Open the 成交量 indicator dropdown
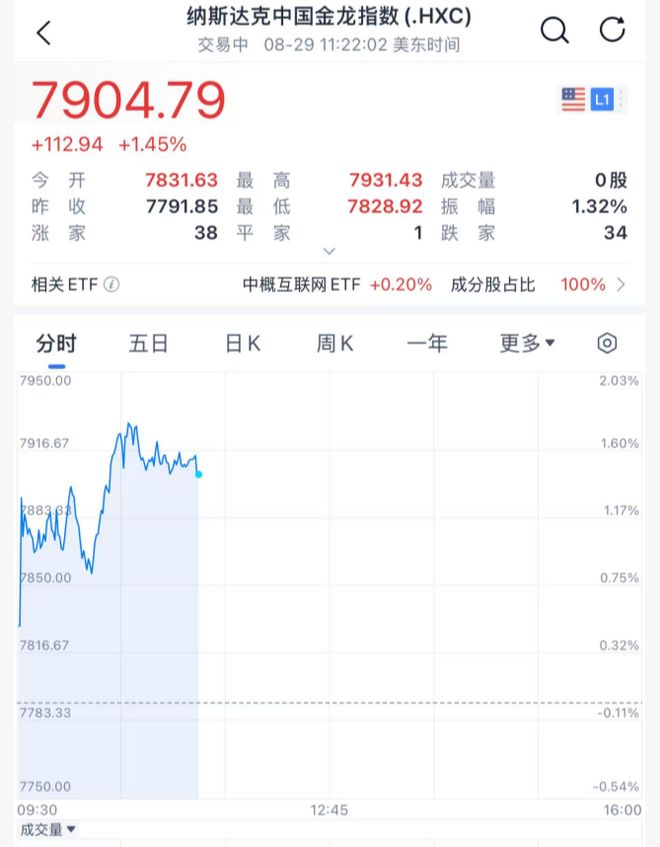660x847 pixels. [x=48, y=830]
